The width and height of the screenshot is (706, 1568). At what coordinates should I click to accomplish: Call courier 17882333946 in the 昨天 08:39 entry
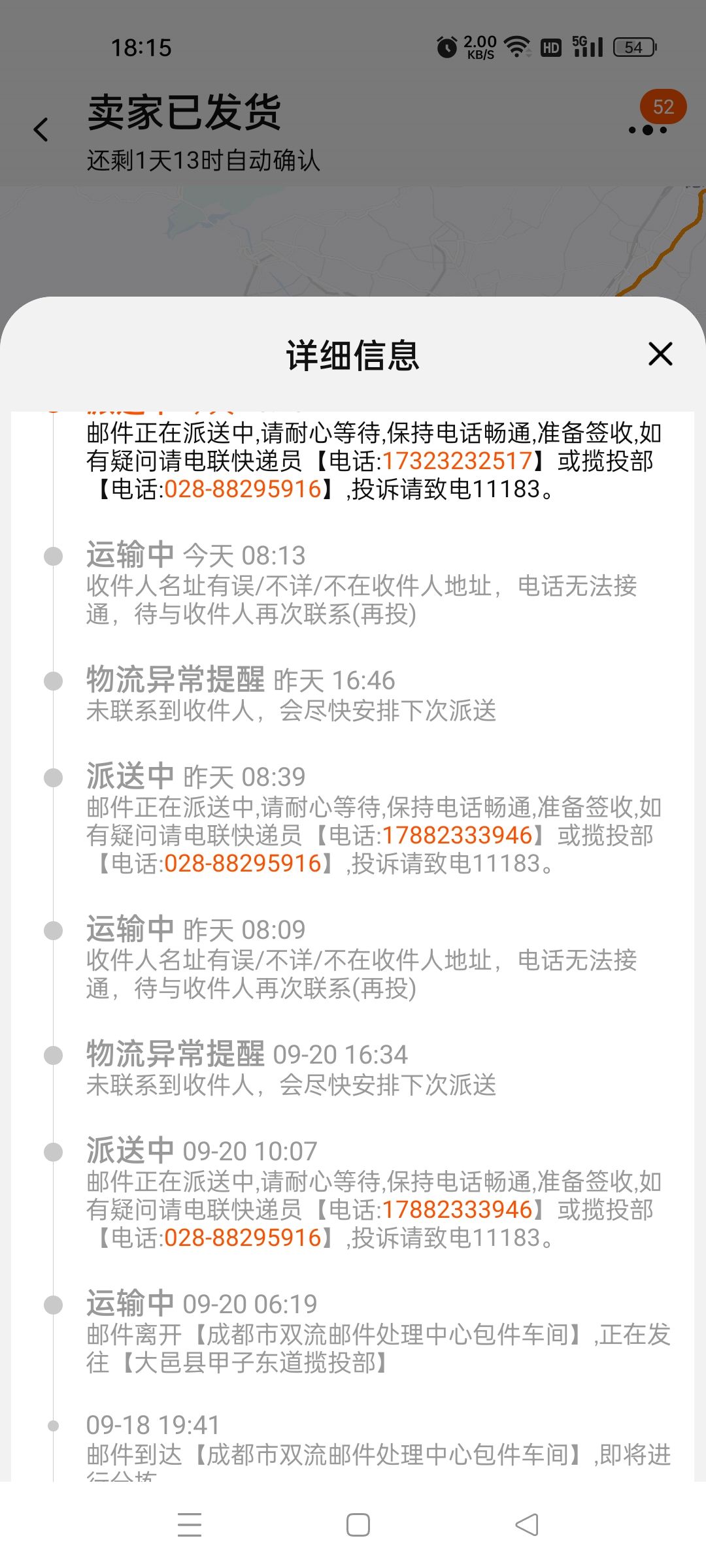[x=457, y=836]
